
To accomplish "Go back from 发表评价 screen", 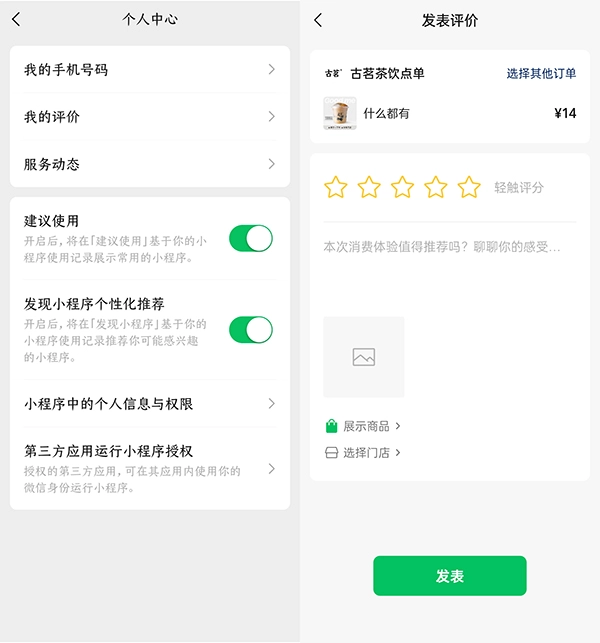I will (318, 20).
